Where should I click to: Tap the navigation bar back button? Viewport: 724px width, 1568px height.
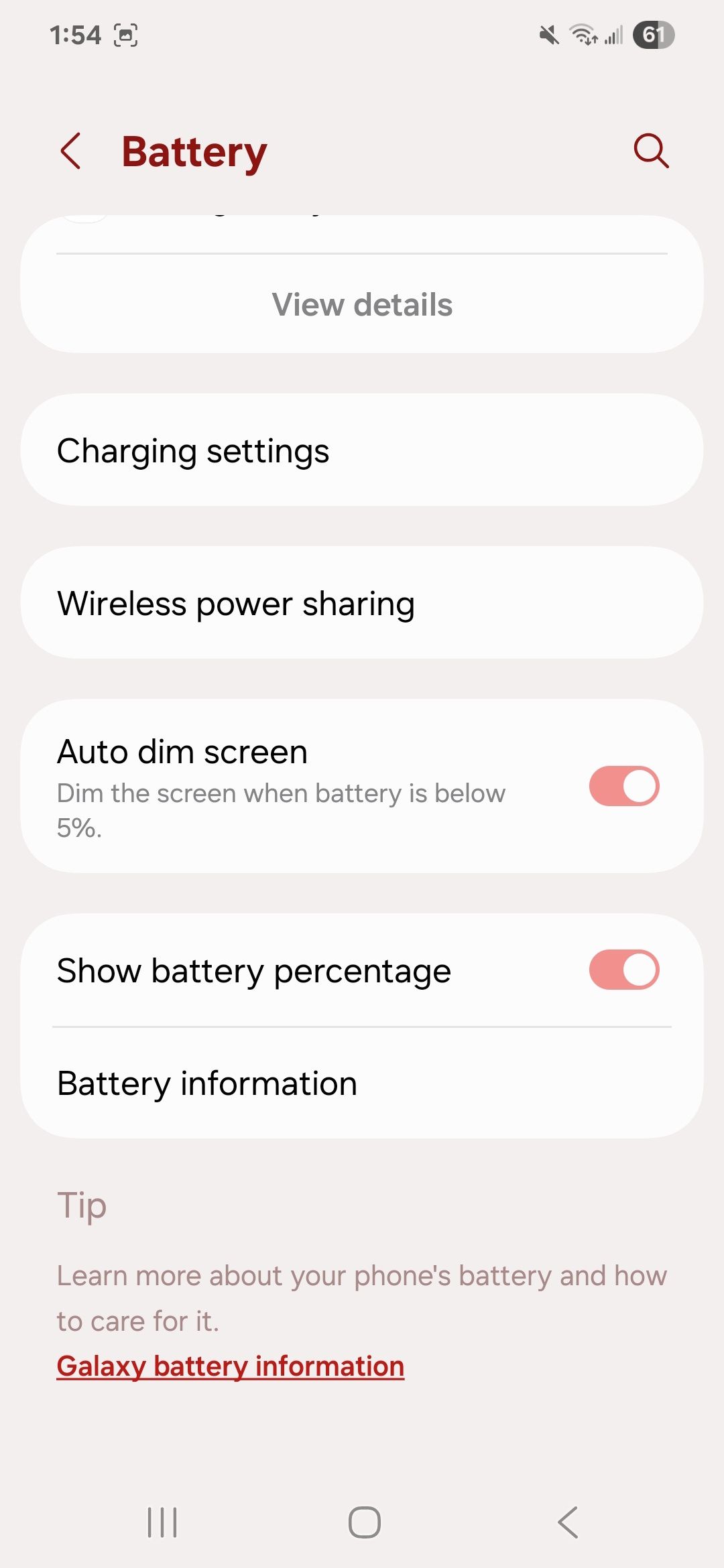click(566, 1521)
